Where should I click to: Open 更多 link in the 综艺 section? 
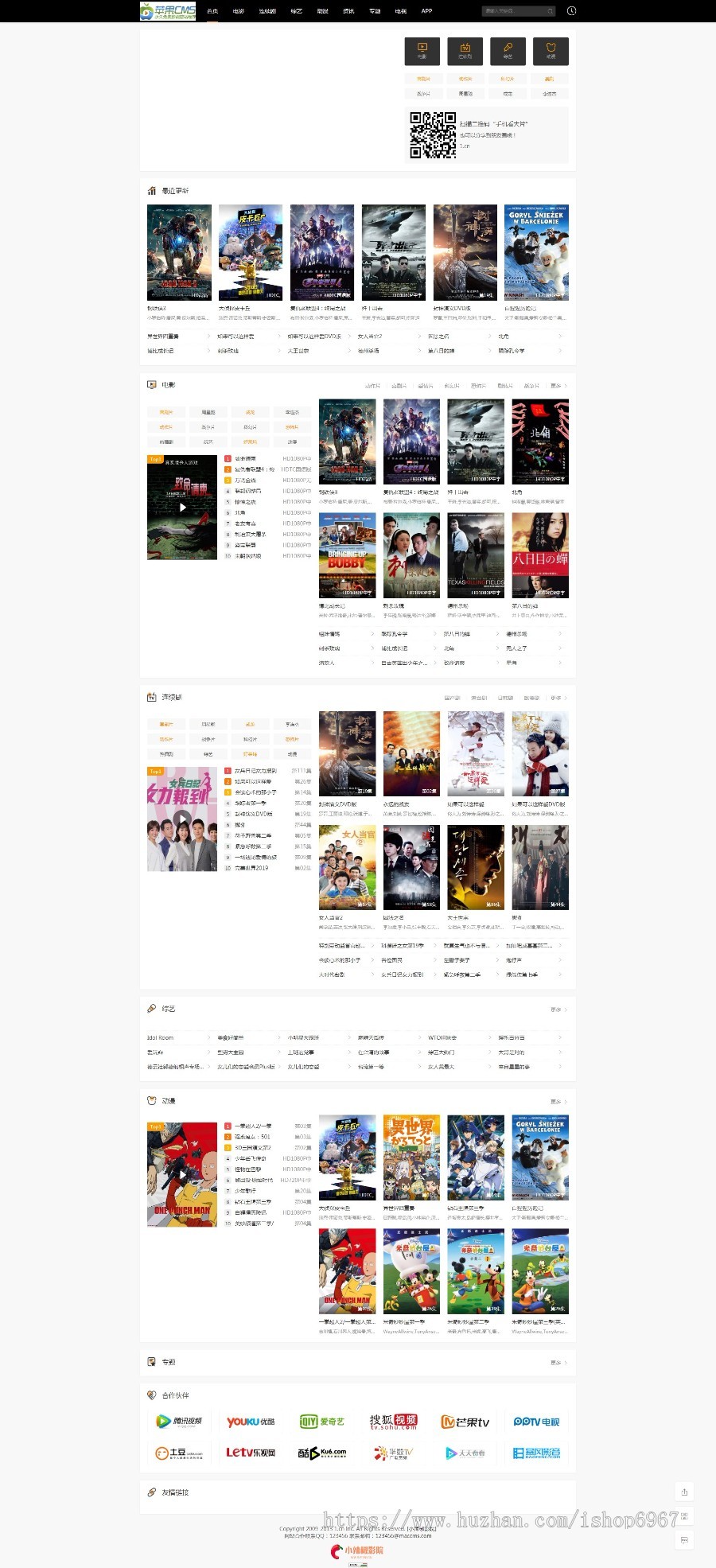(558, 1010)
